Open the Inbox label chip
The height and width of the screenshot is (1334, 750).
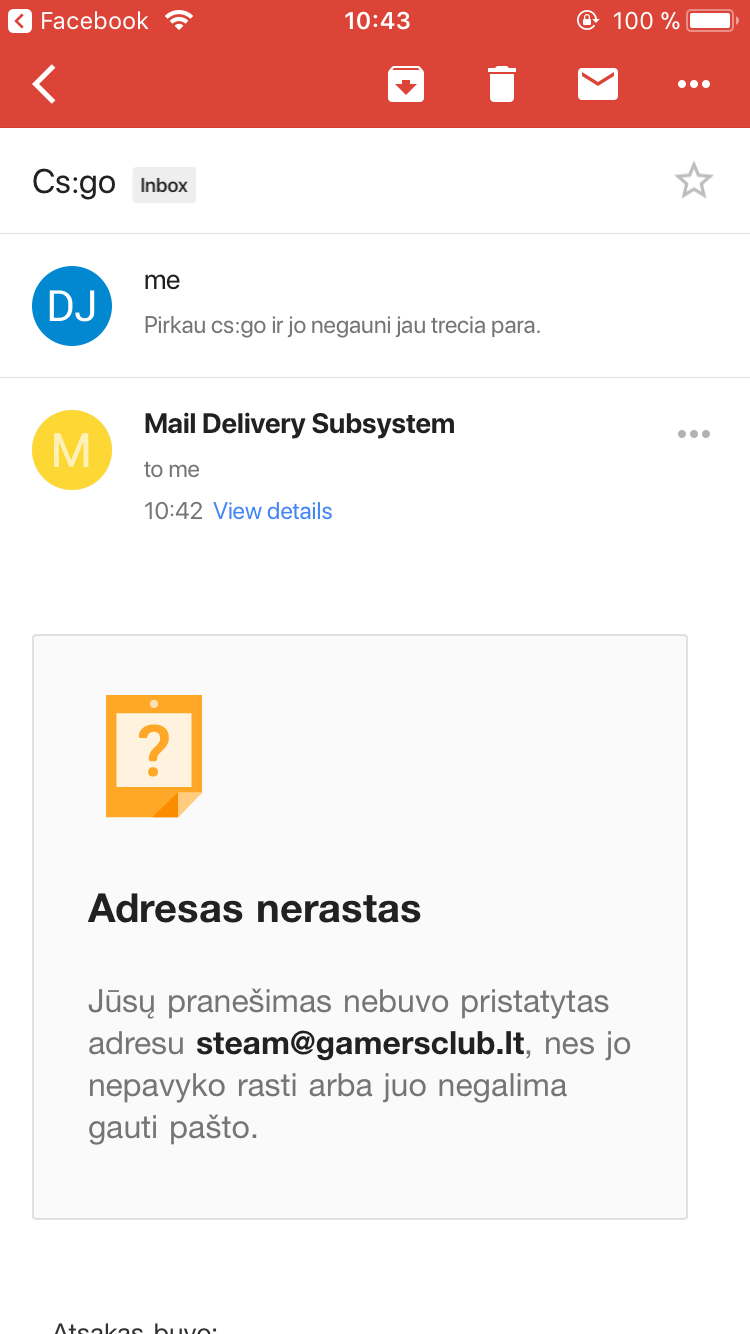tap(164, 185)
